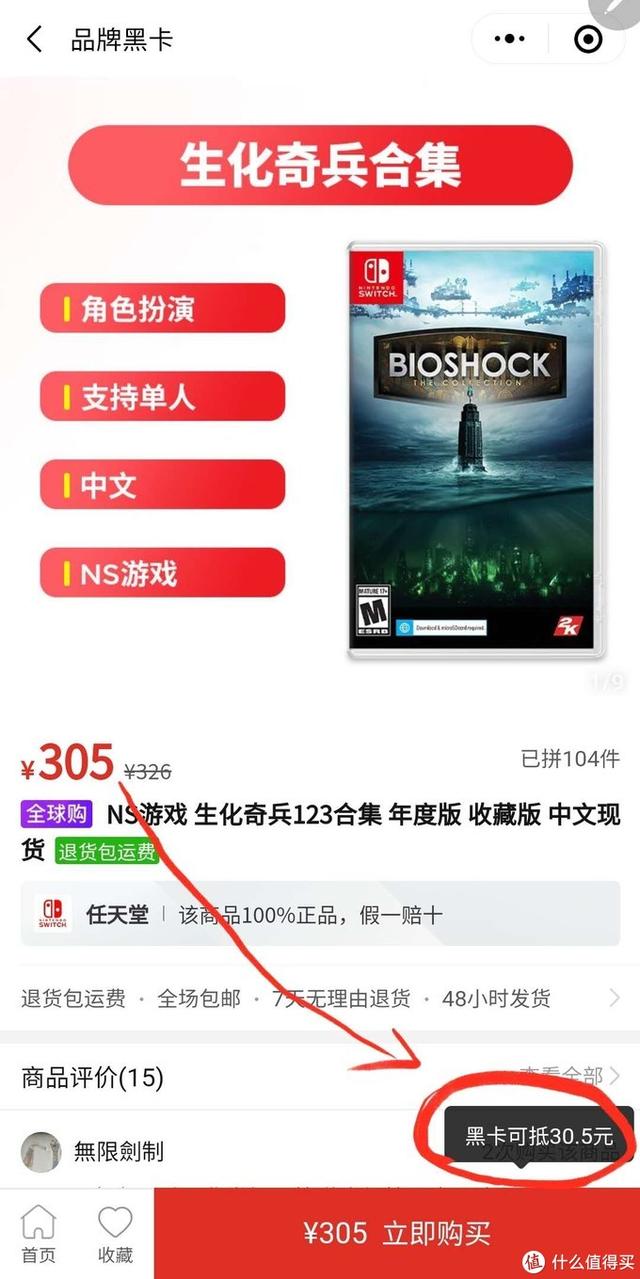
Task: Tap ¥305 立即购买 to buy now
Action: coord(397,1233)
